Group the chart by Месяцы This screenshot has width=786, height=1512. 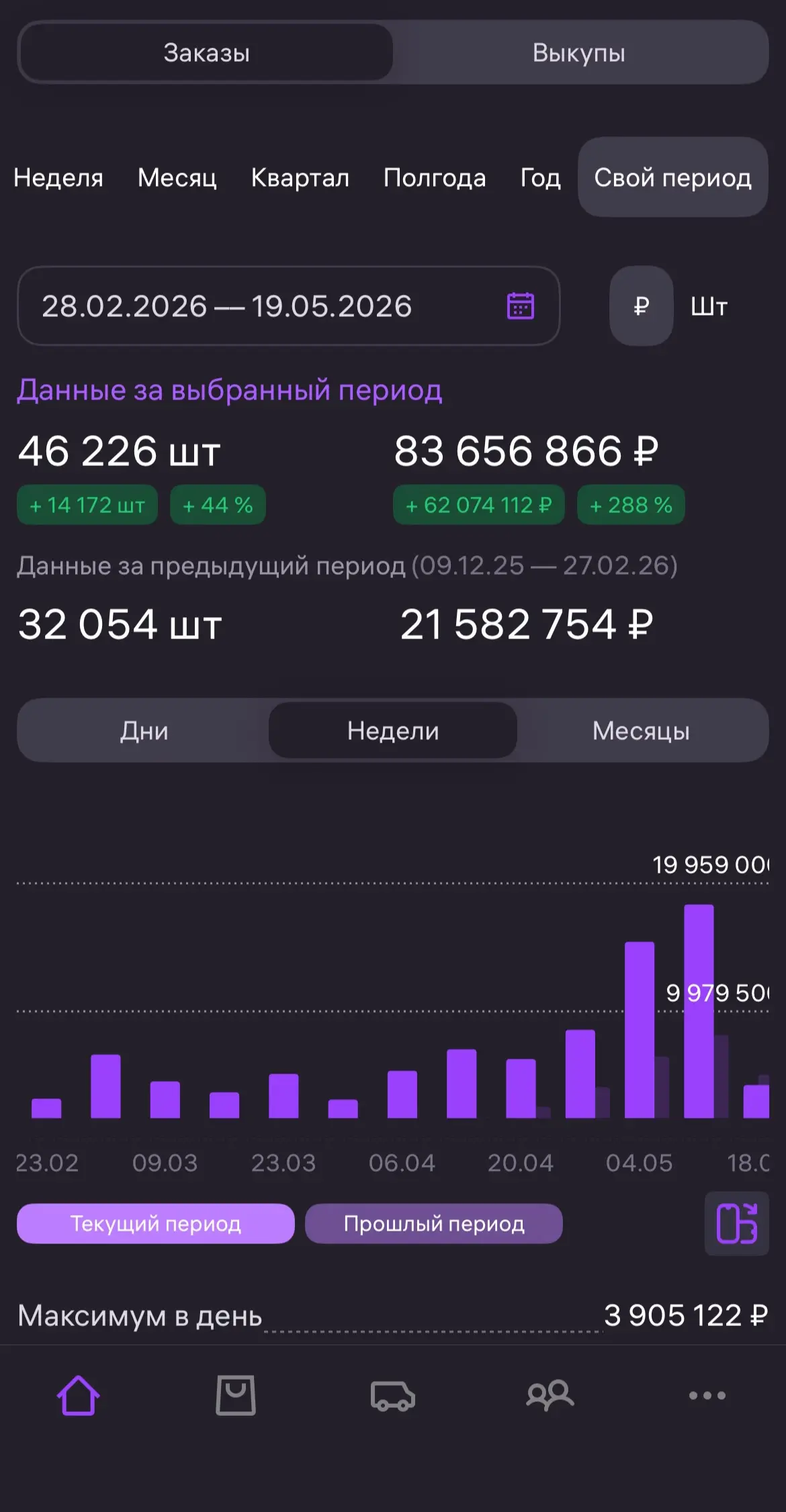point(642,730)
